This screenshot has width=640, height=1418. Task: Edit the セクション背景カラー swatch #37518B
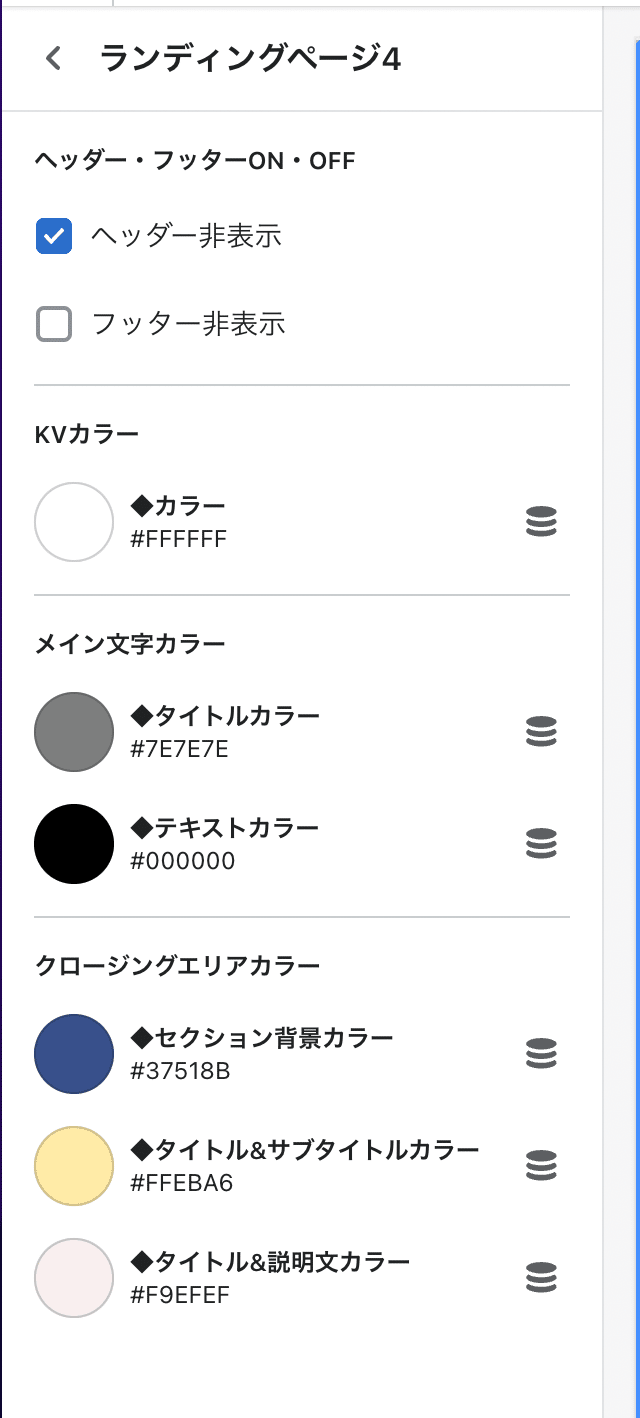point(74,1054)
